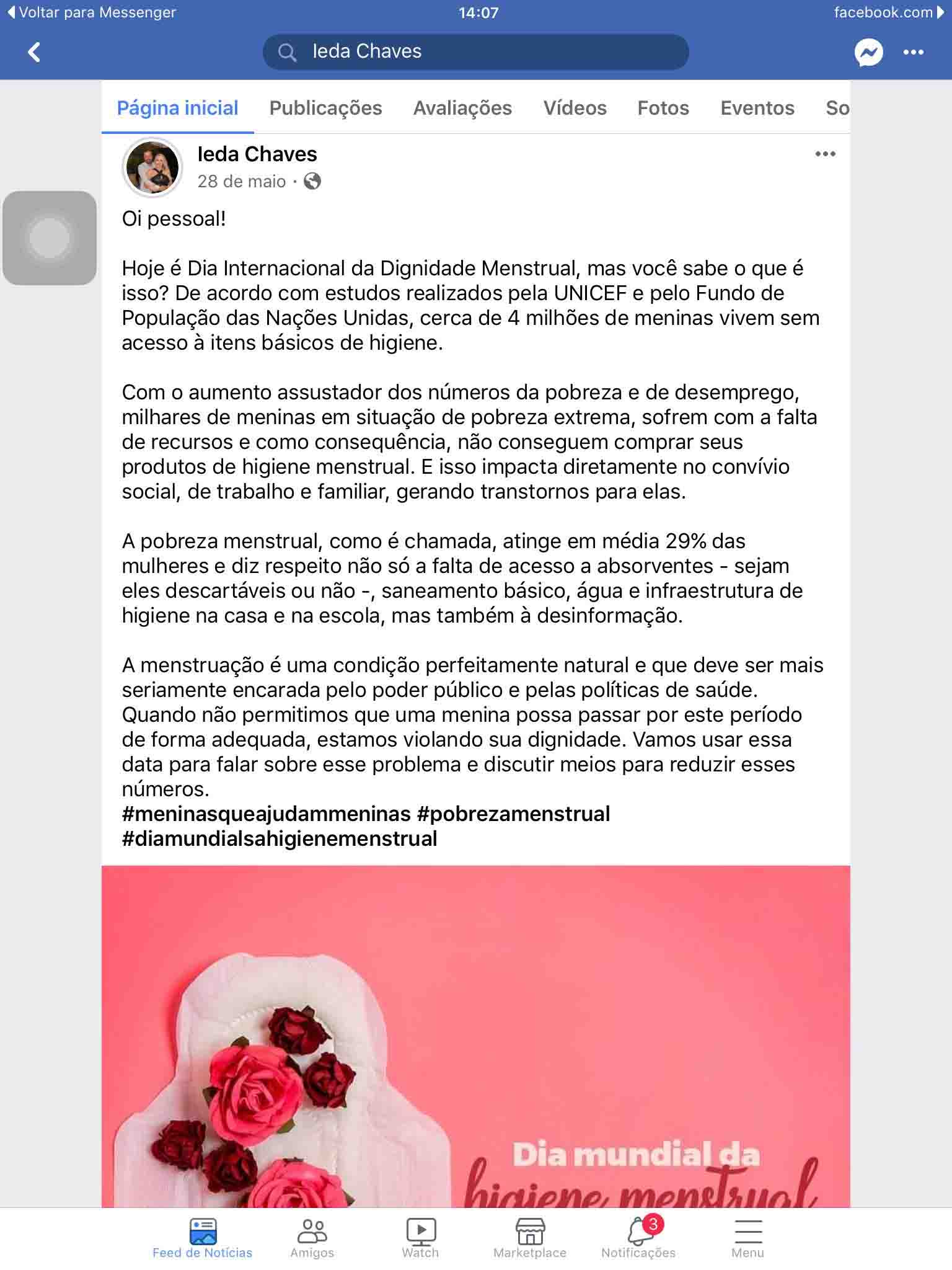Open Notificações with 3 alerts
952x1270 pixels.
638,1238
